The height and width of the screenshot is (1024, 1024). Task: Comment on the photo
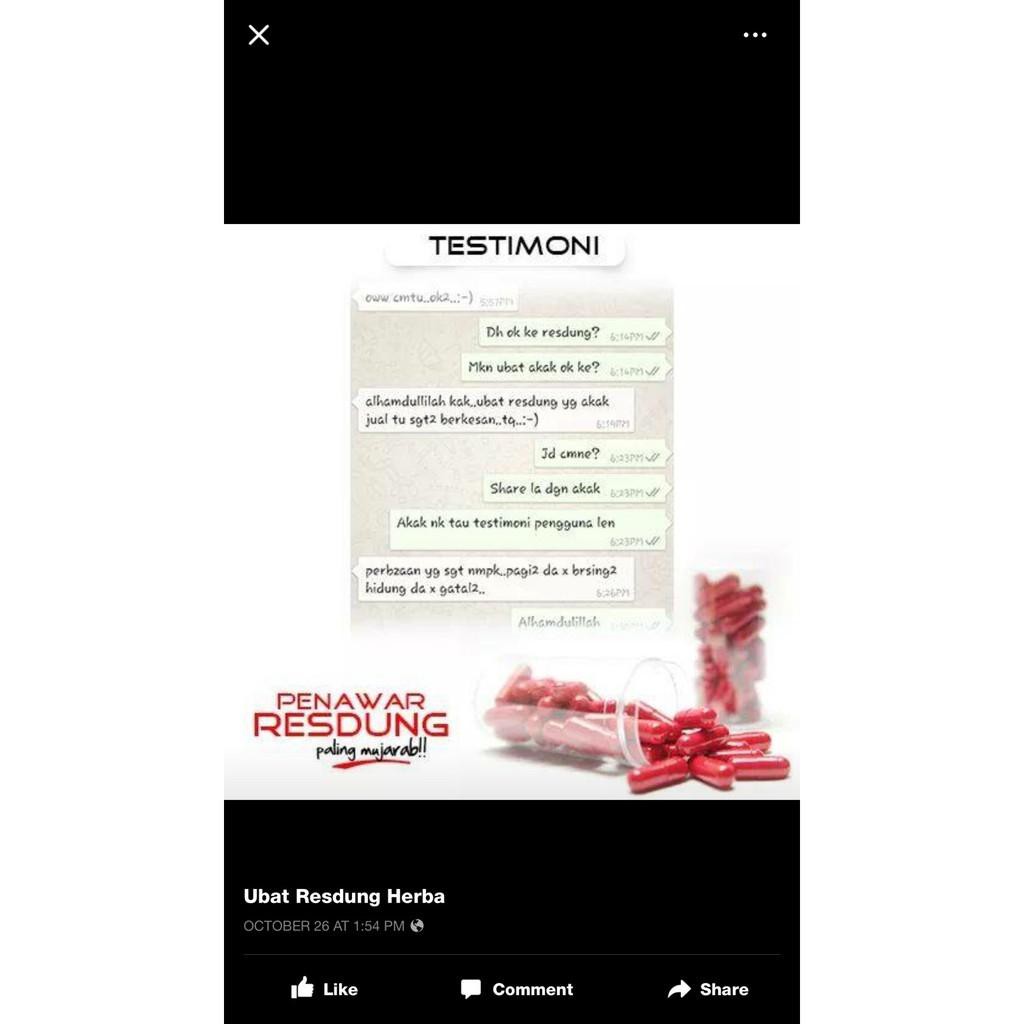tap(517, 989)
